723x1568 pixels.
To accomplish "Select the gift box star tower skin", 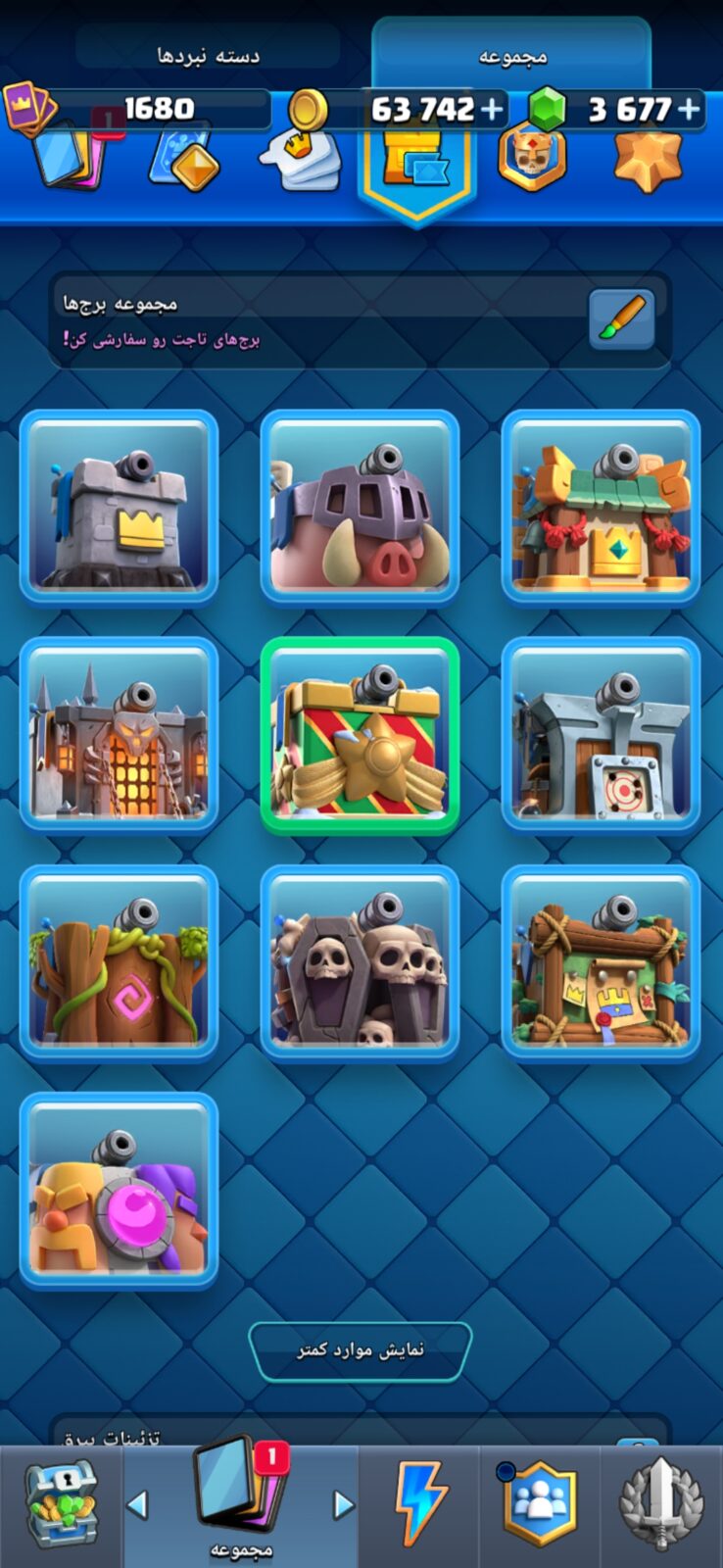I will coord(360,733).
